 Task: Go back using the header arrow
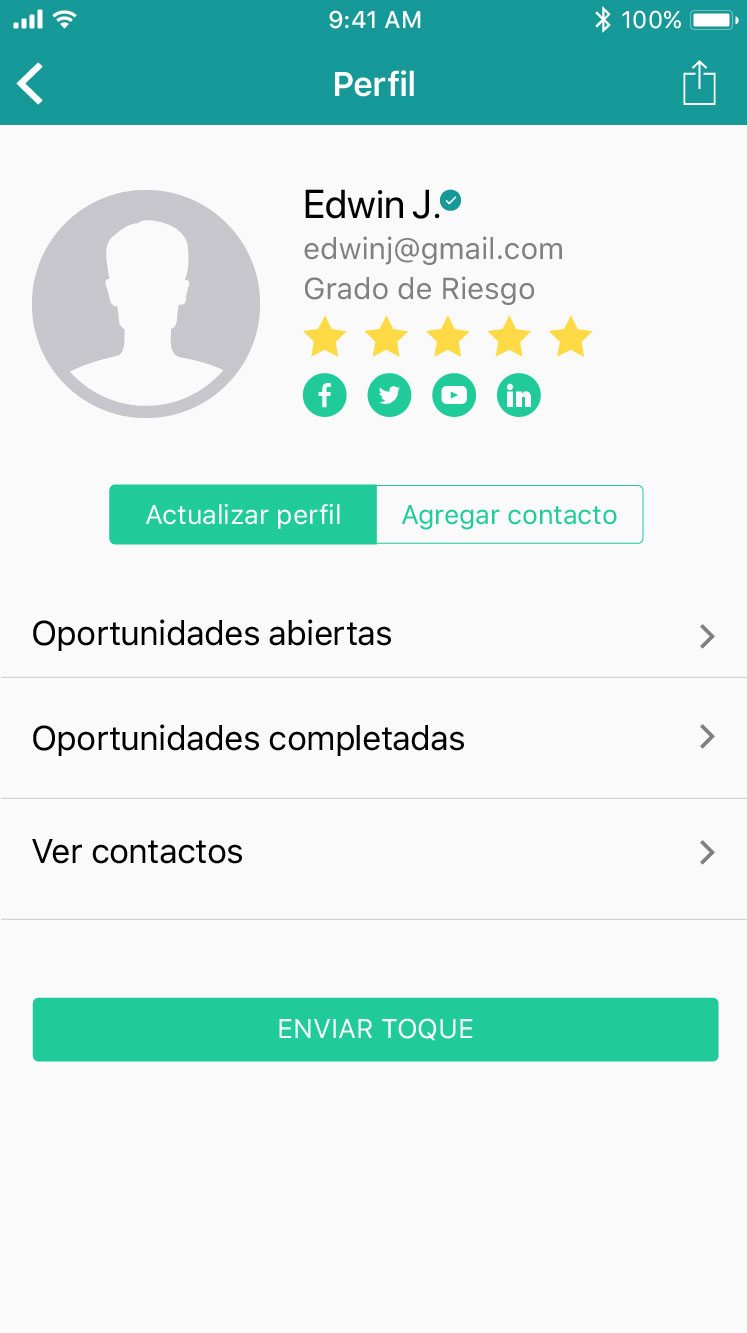[31, 84]
